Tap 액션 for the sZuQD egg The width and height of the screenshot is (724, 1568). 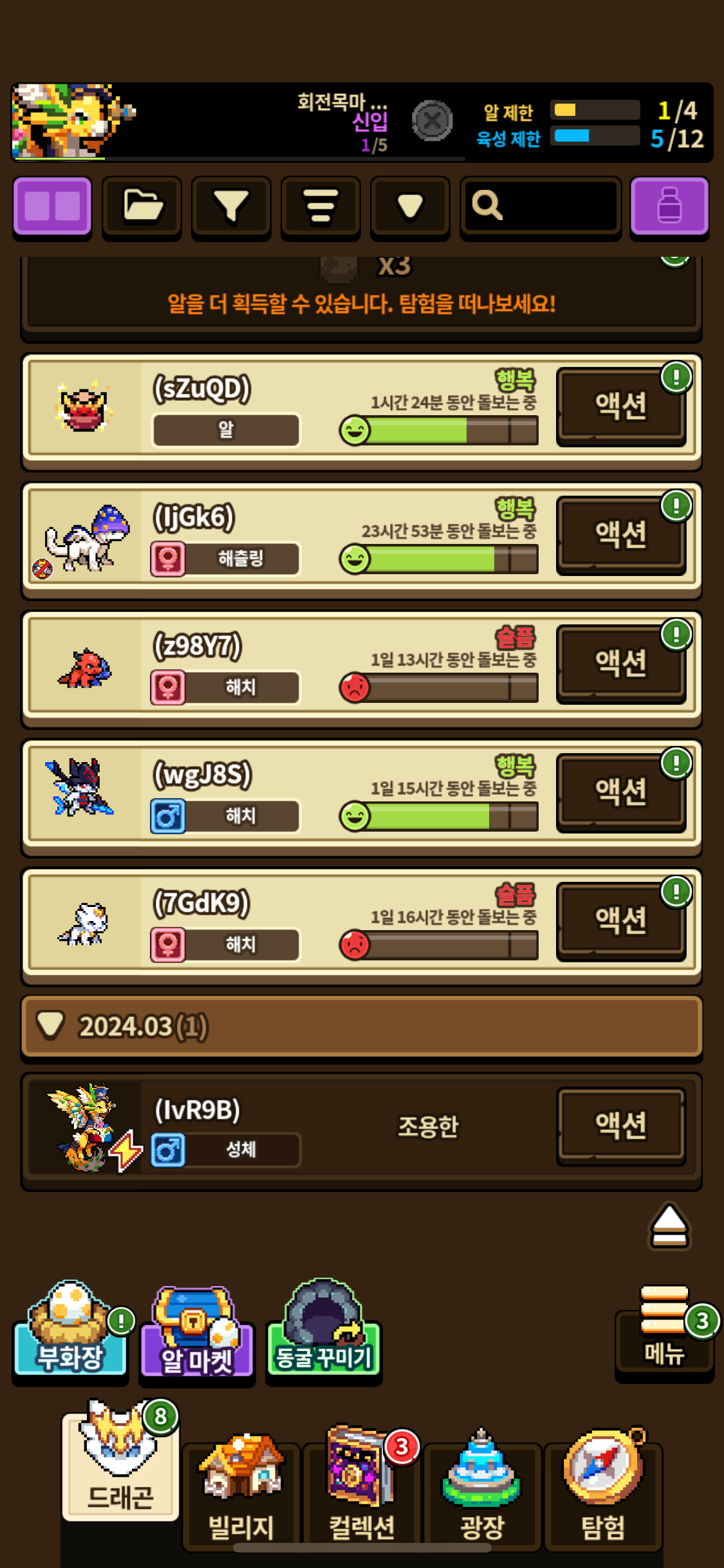(620, 406)
